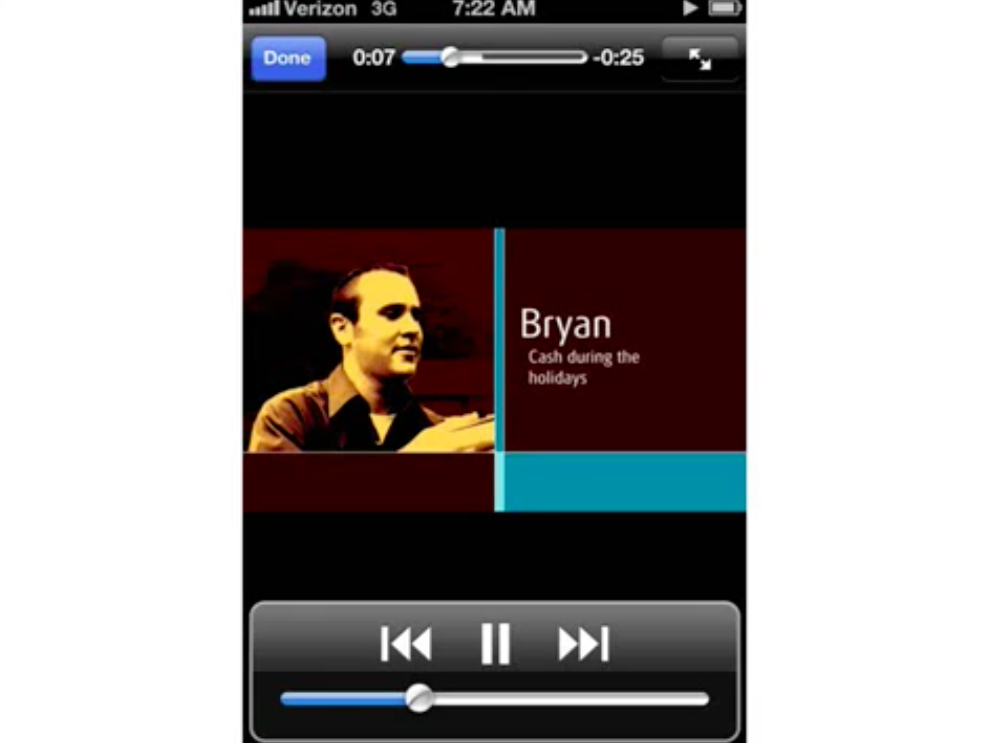Pause the playing video
The width and height of the screenshot is (994, 743).
tap(495, 644)
